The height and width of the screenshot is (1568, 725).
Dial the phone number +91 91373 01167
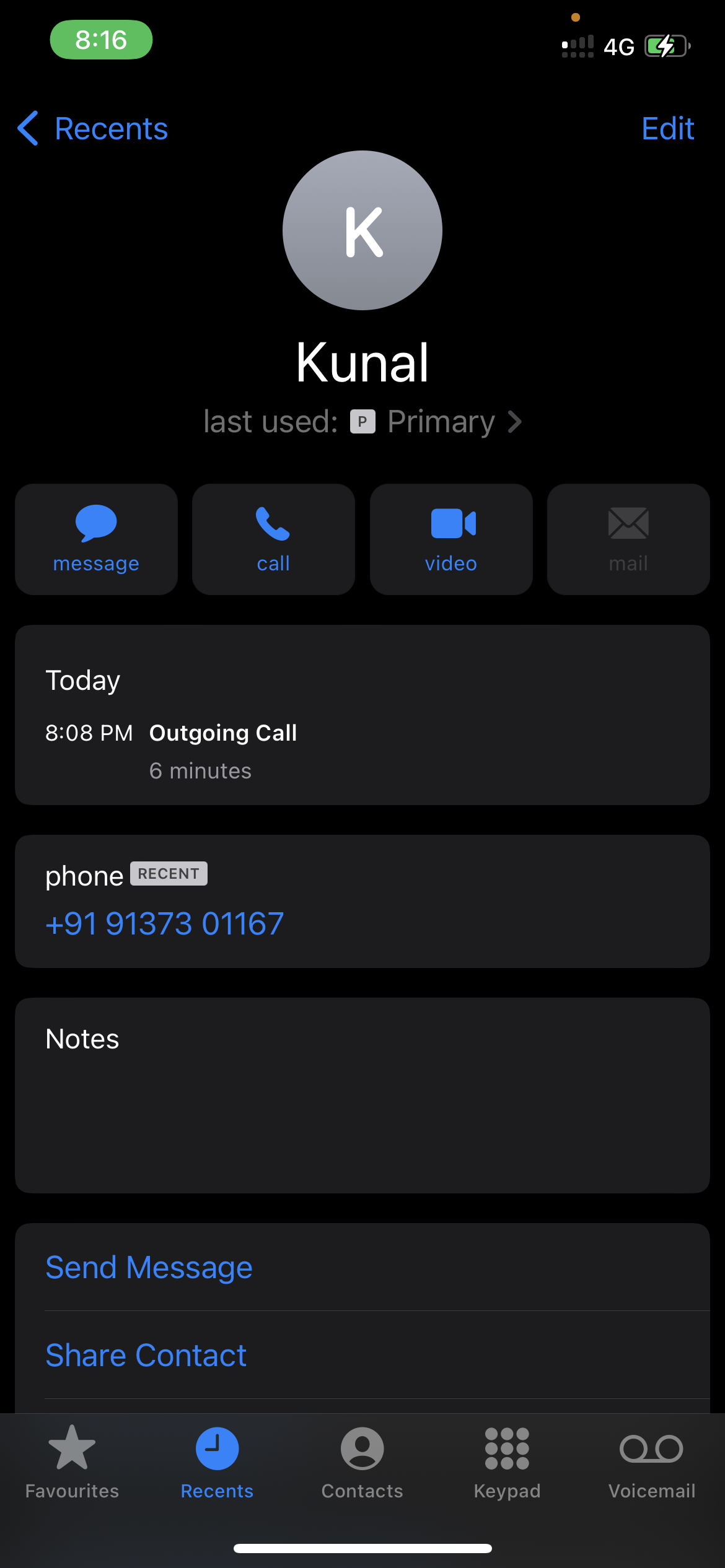(165, 923)
